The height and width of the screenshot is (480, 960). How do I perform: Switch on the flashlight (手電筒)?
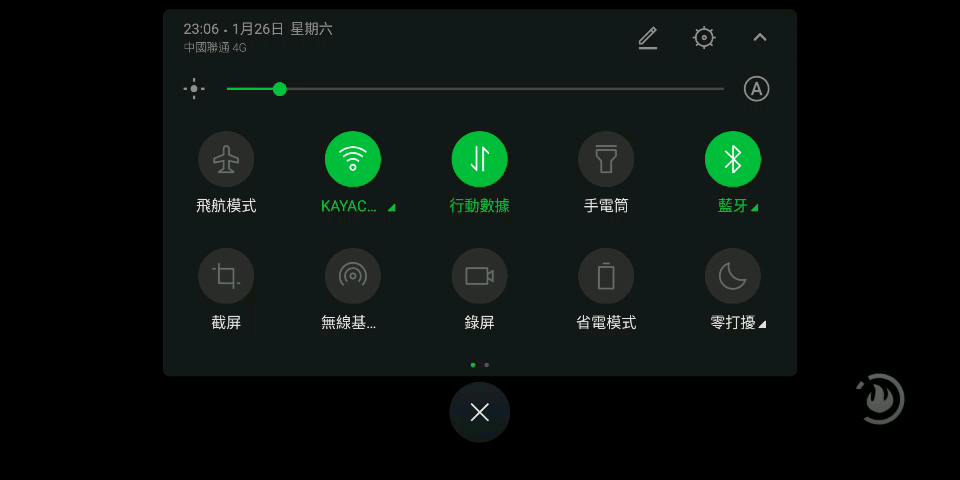[x=606, y=159]
